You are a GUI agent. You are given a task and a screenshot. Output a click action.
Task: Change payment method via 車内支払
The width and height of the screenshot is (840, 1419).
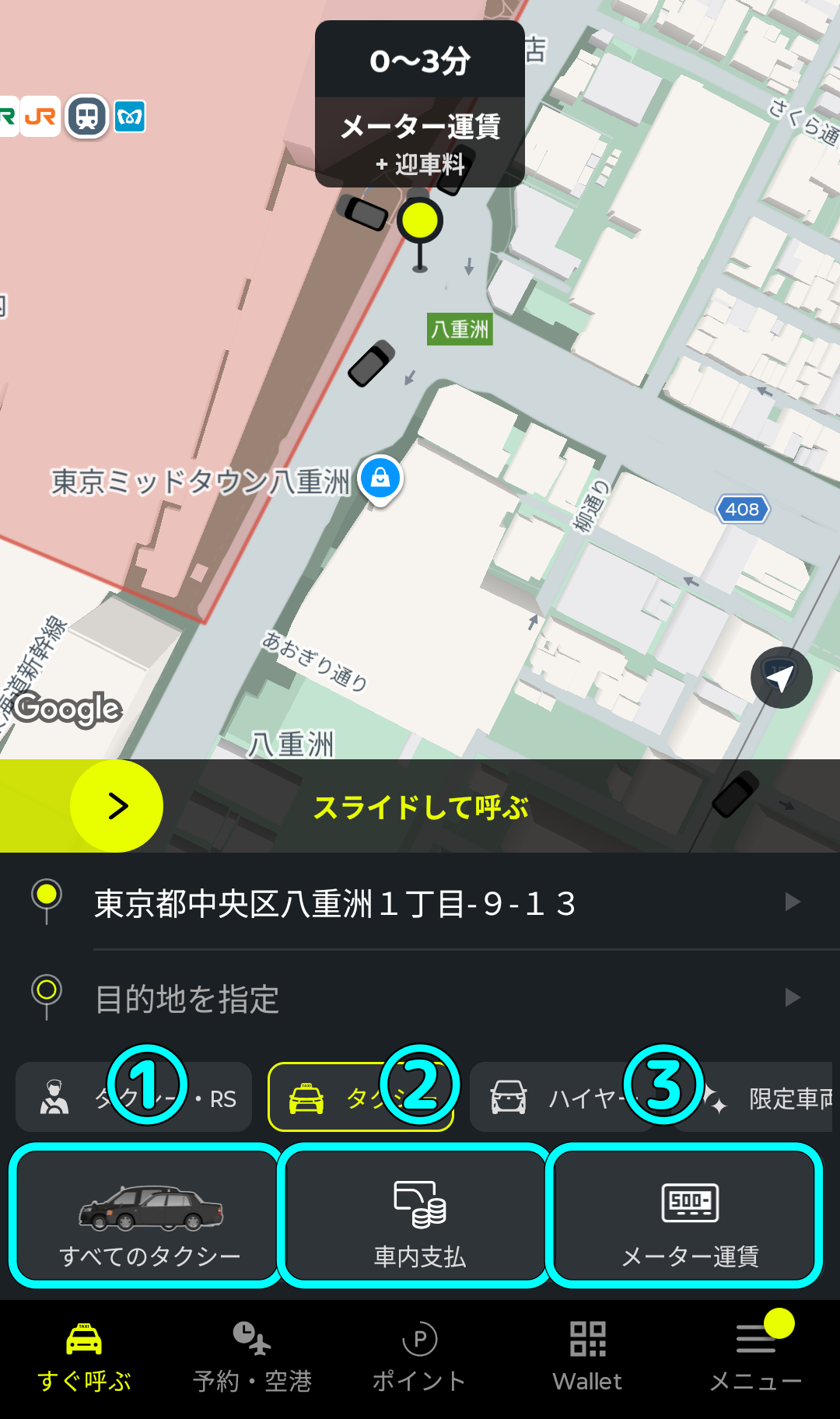[x=418, y=1215]
